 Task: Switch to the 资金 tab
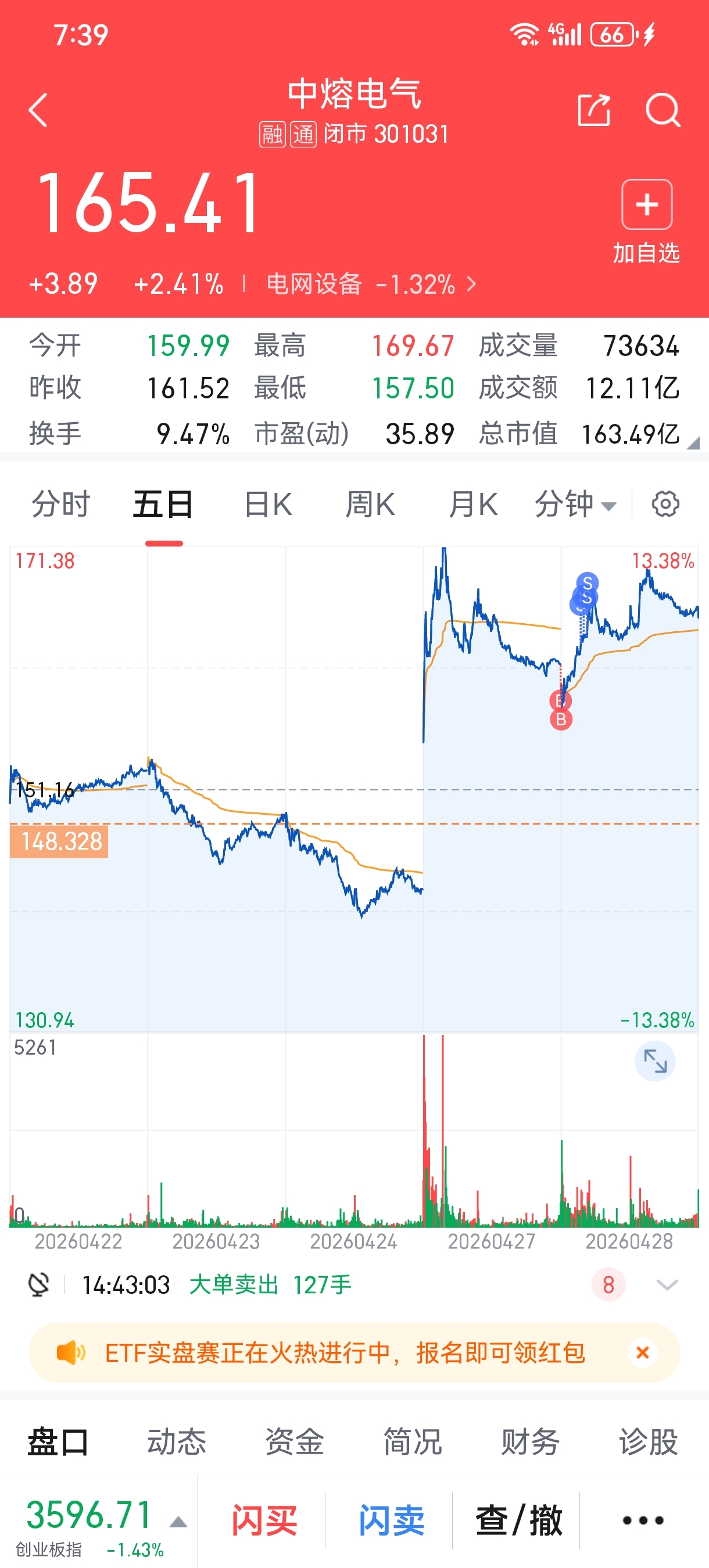click(294, 1442)
